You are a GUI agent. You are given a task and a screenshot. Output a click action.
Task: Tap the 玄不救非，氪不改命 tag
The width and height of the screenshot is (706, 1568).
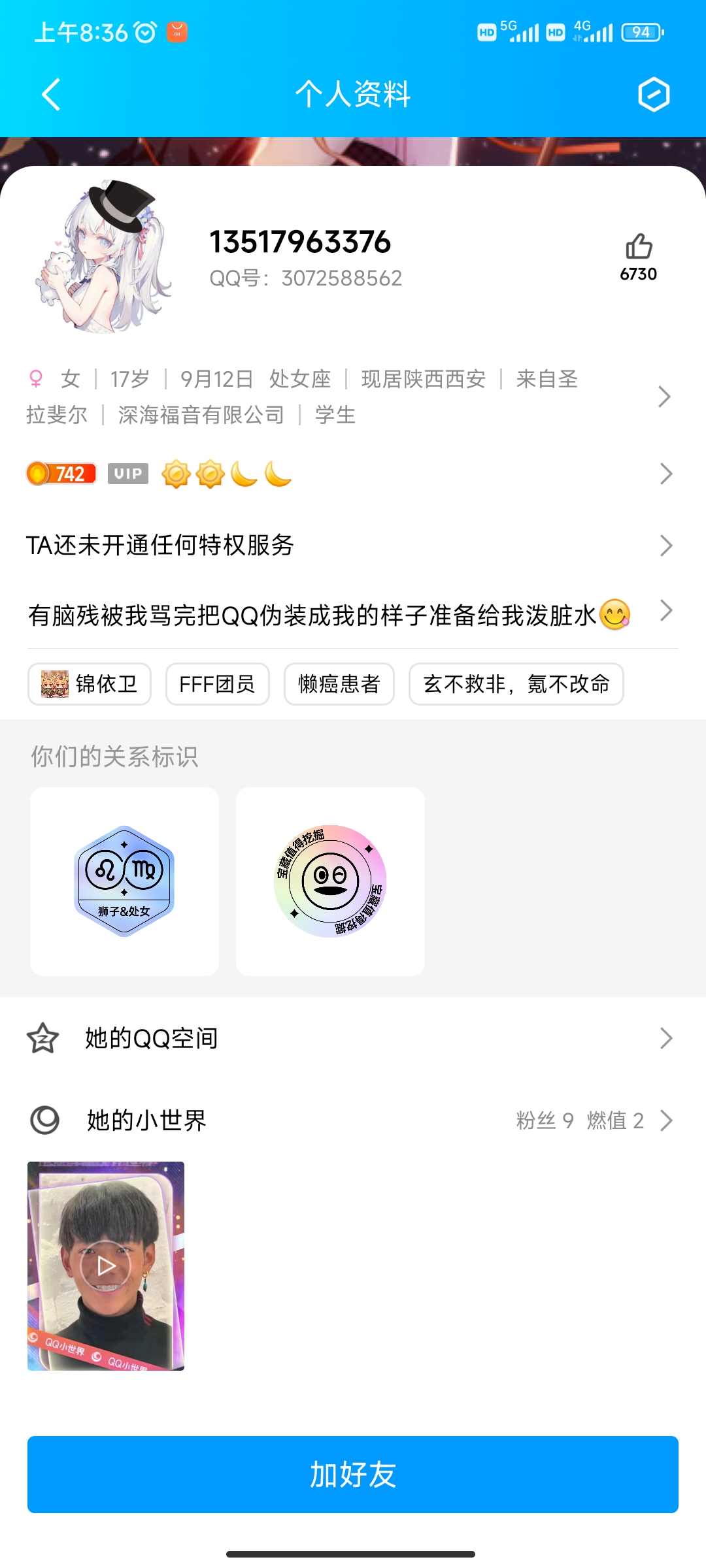coord(516,684)
